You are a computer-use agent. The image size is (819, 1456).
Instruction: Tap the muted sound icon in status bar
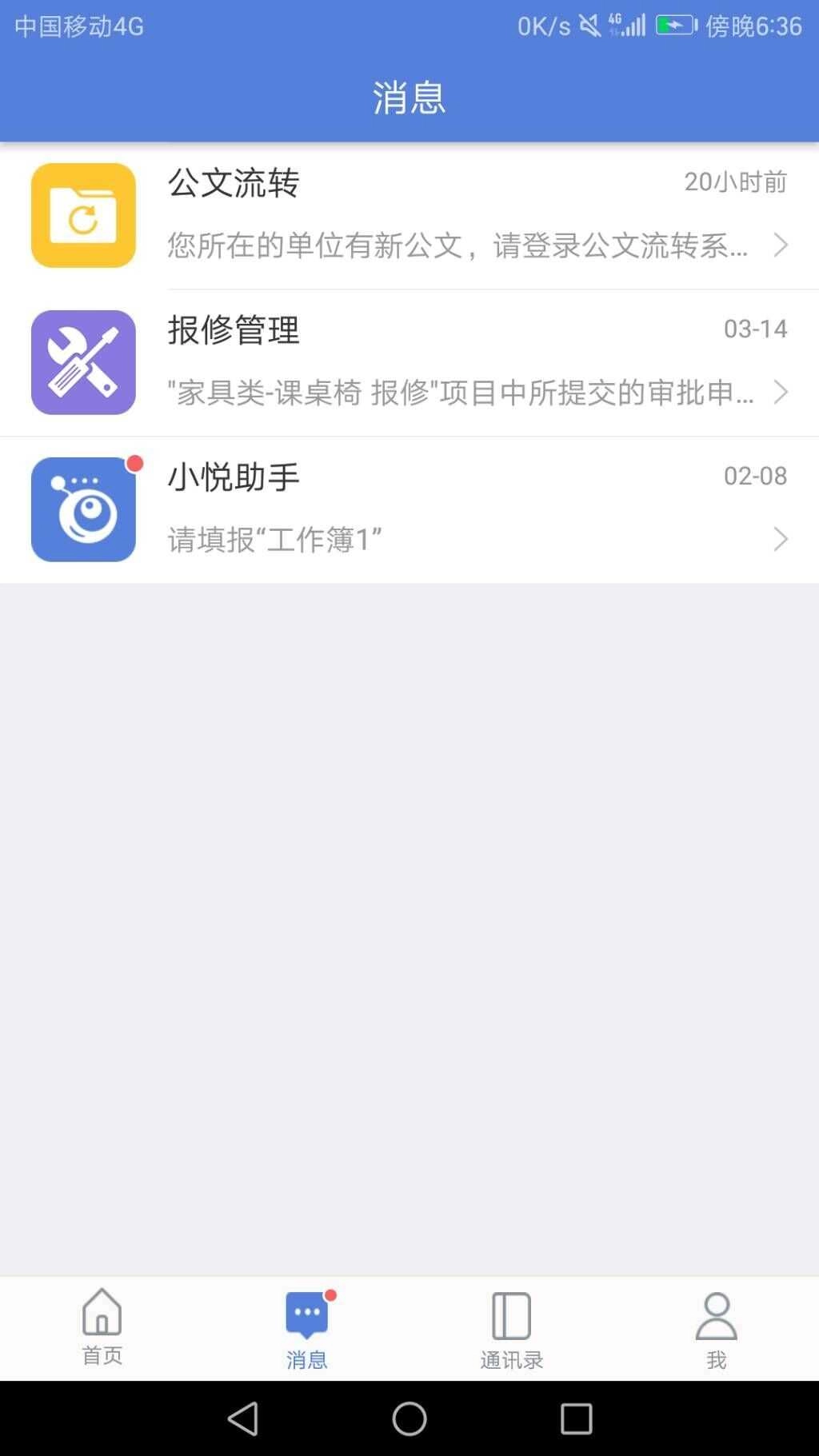click(589, 25)
